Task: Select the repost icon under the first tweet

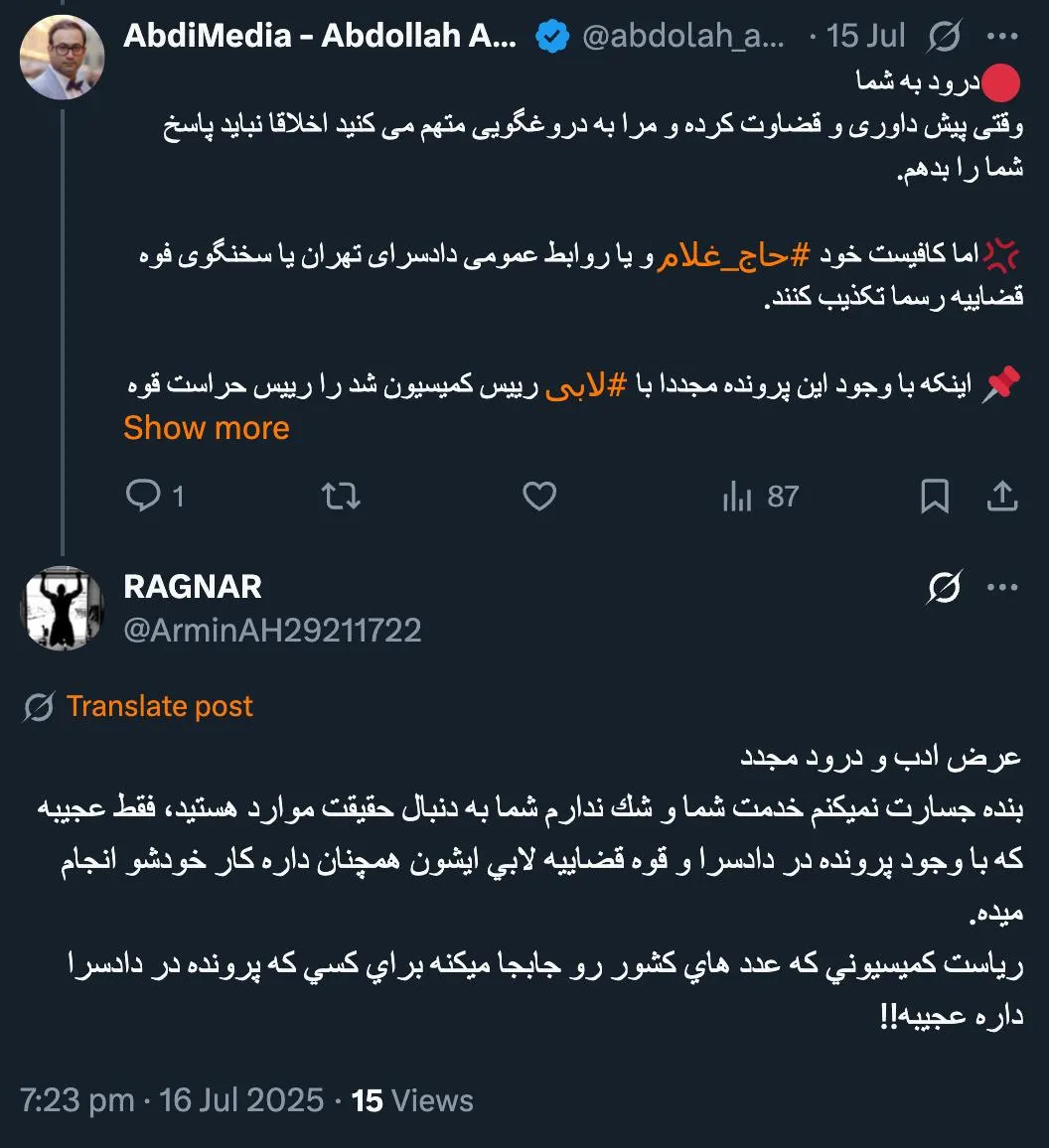Action: click(x=341, y=496)
